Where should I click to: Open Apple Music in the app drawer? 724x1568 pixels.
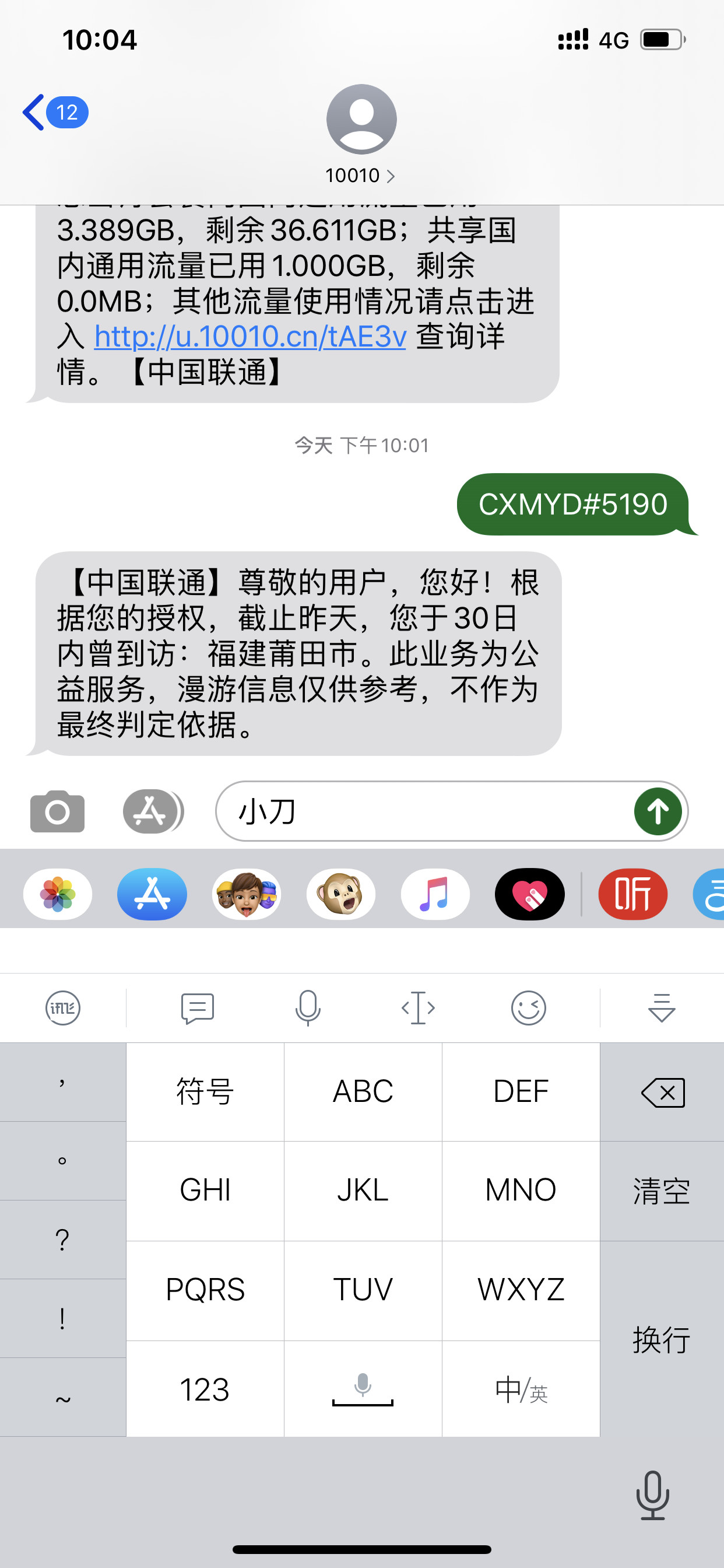[x=435, y=894]
